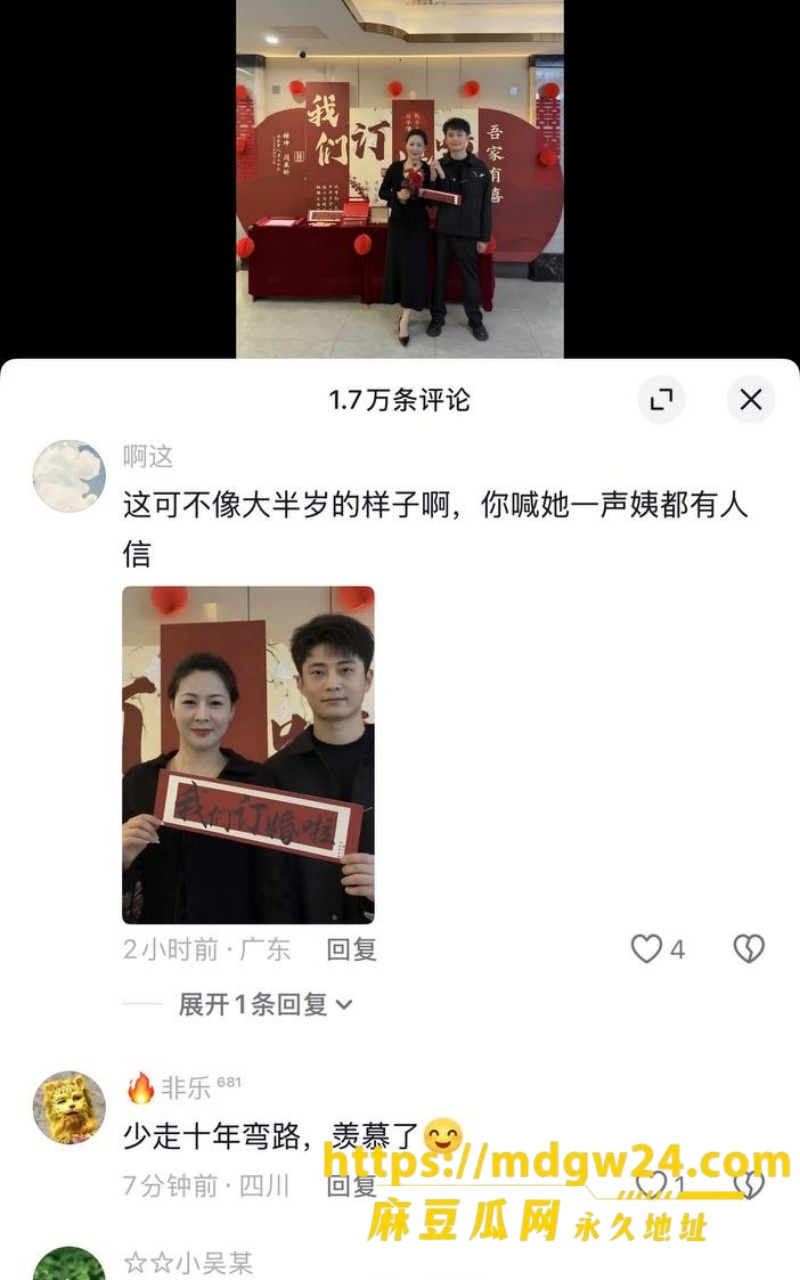
Task: Tap the engagement photo above the comments
Action: (x=400, y=179)
